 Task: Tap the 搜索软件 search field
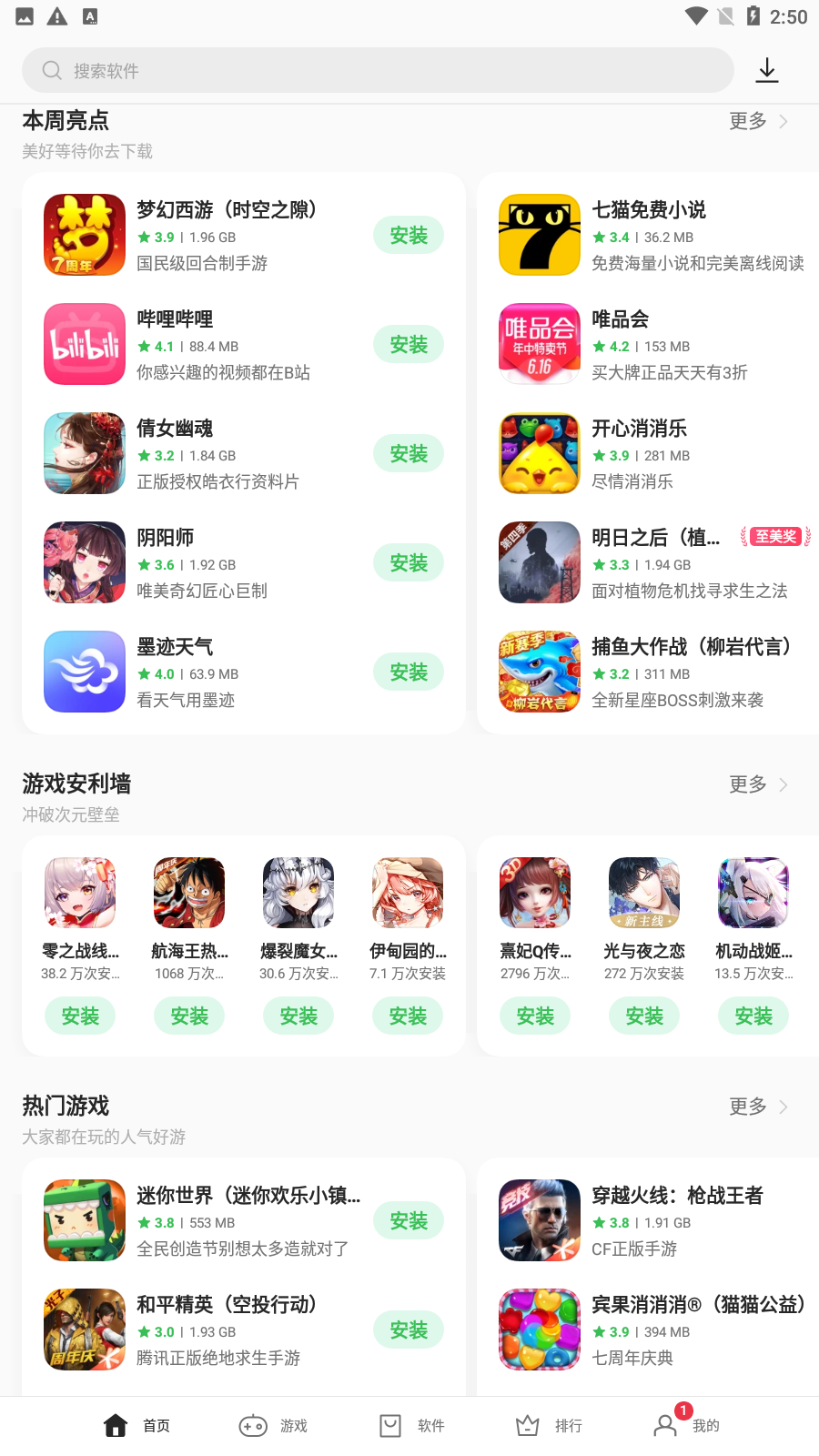377,69
